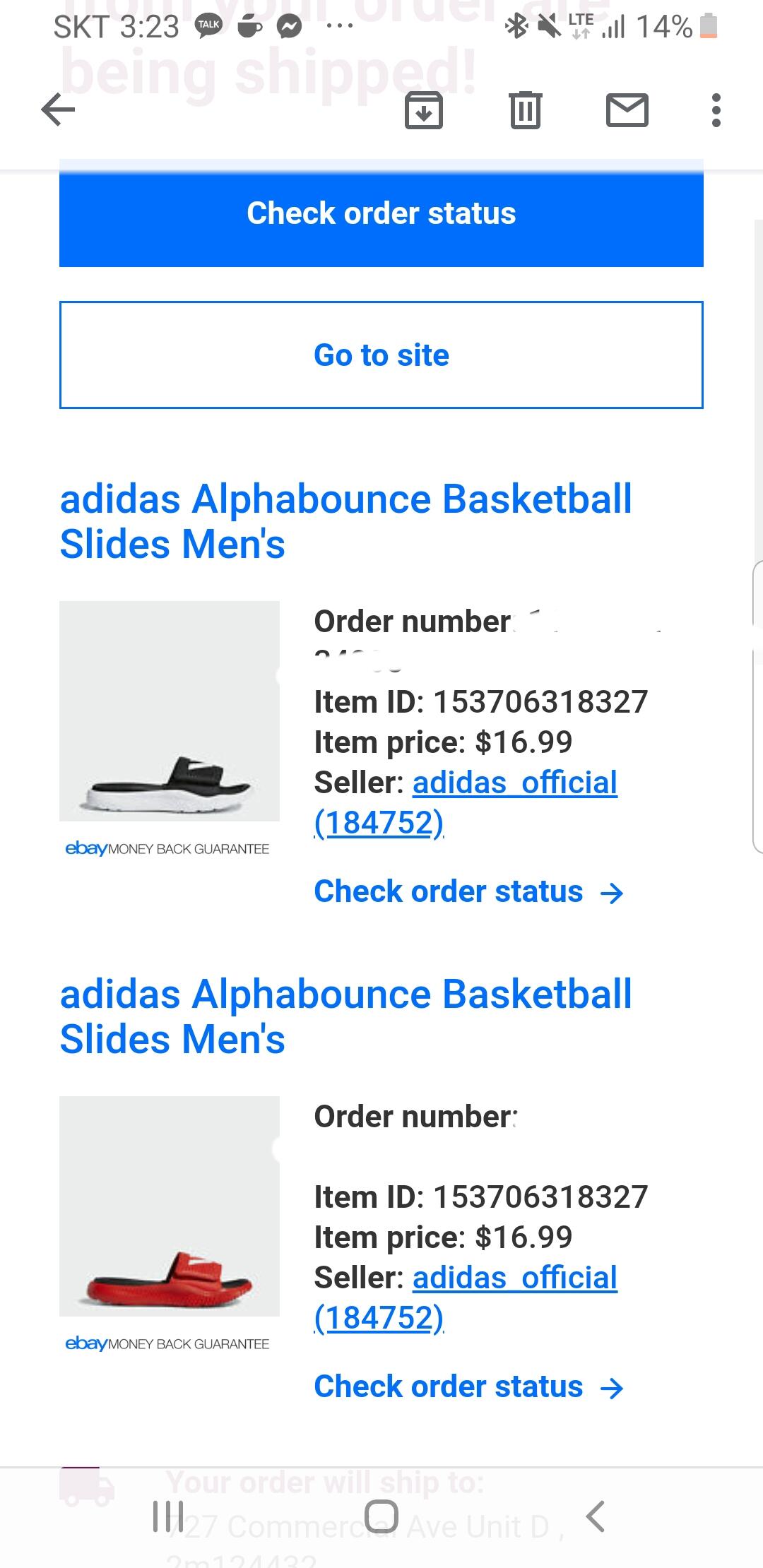The width and height of the screenshot is (763, 1568).
Task: Open adidas_official seller link for red slides
Action: 514,1278
